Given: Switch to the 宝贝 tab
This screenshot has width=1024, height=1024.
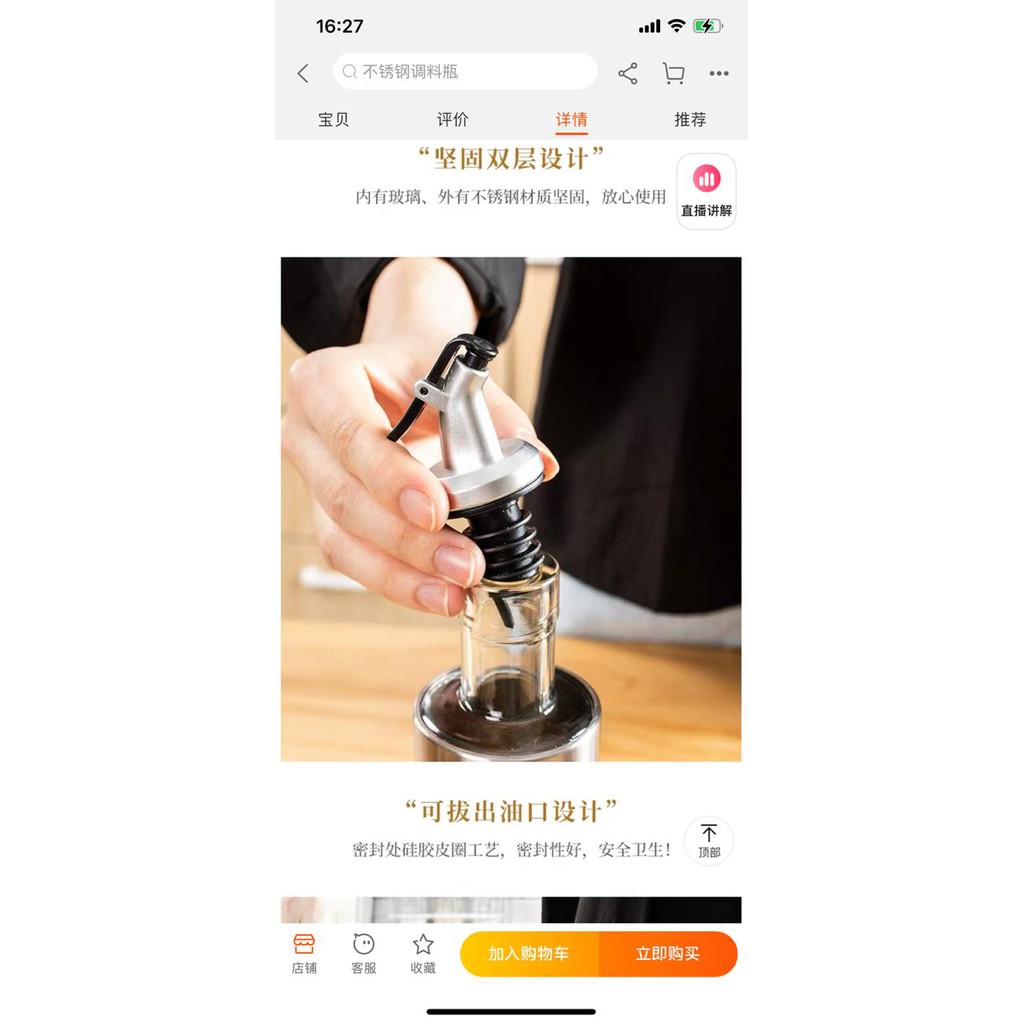Looking at the screenshot, I should (x=334, y=119).
